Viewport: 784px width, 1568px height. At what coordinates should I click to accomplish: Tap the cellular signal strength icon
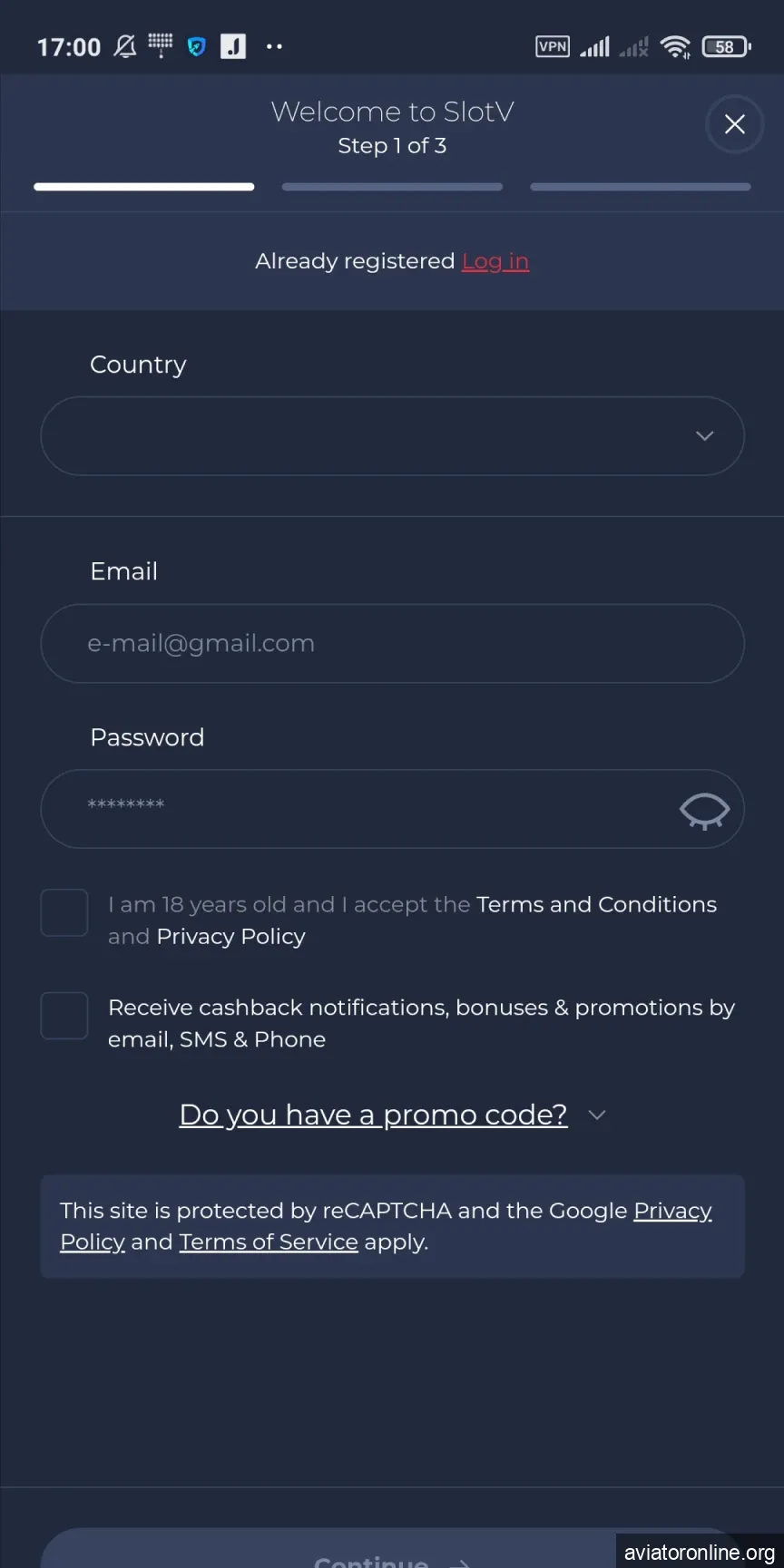(595, 46)
